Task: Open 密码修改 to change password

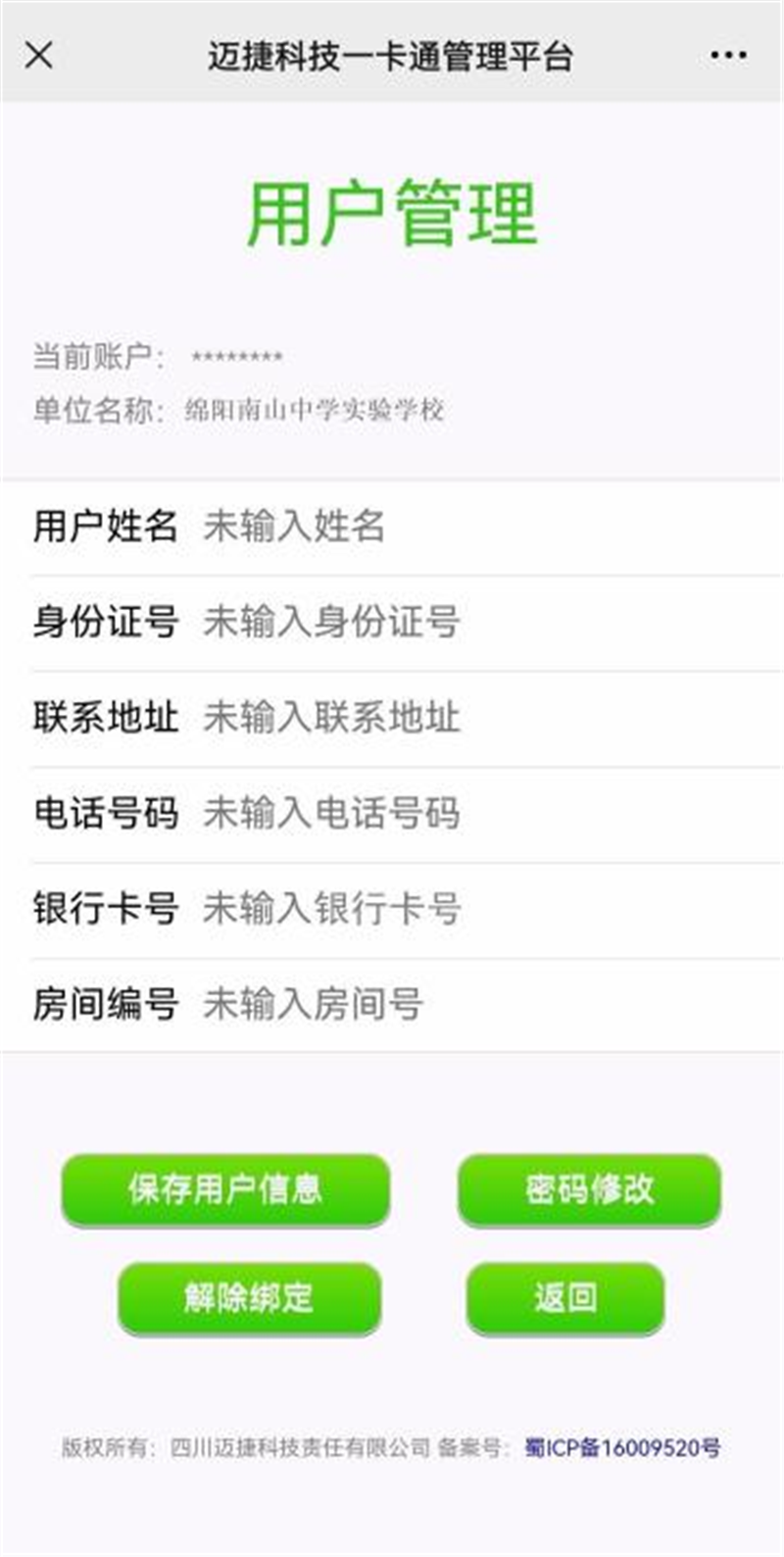Action: (x=587, y=1190)
